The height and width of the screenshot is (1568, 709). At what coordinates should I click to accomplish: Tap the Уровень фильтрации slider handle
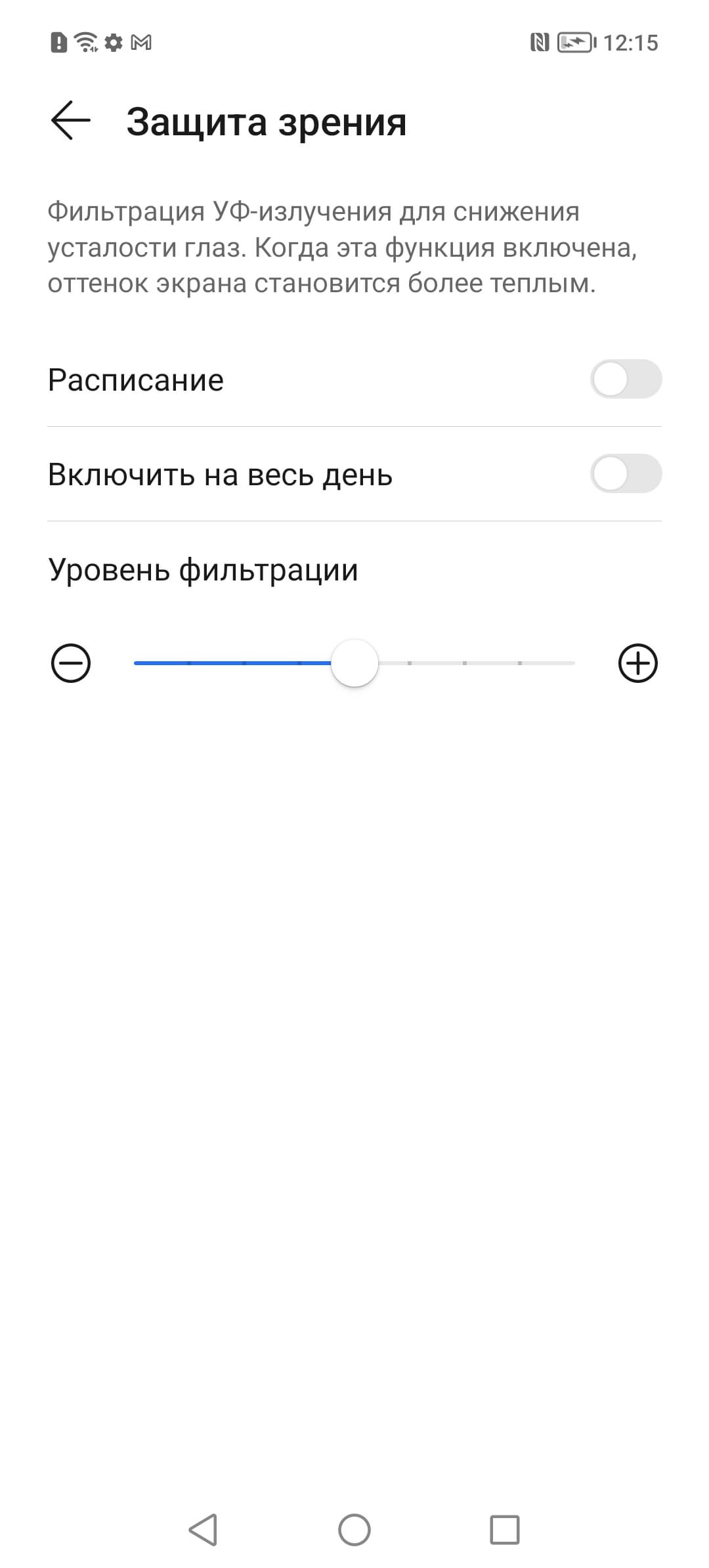(354, 663)
